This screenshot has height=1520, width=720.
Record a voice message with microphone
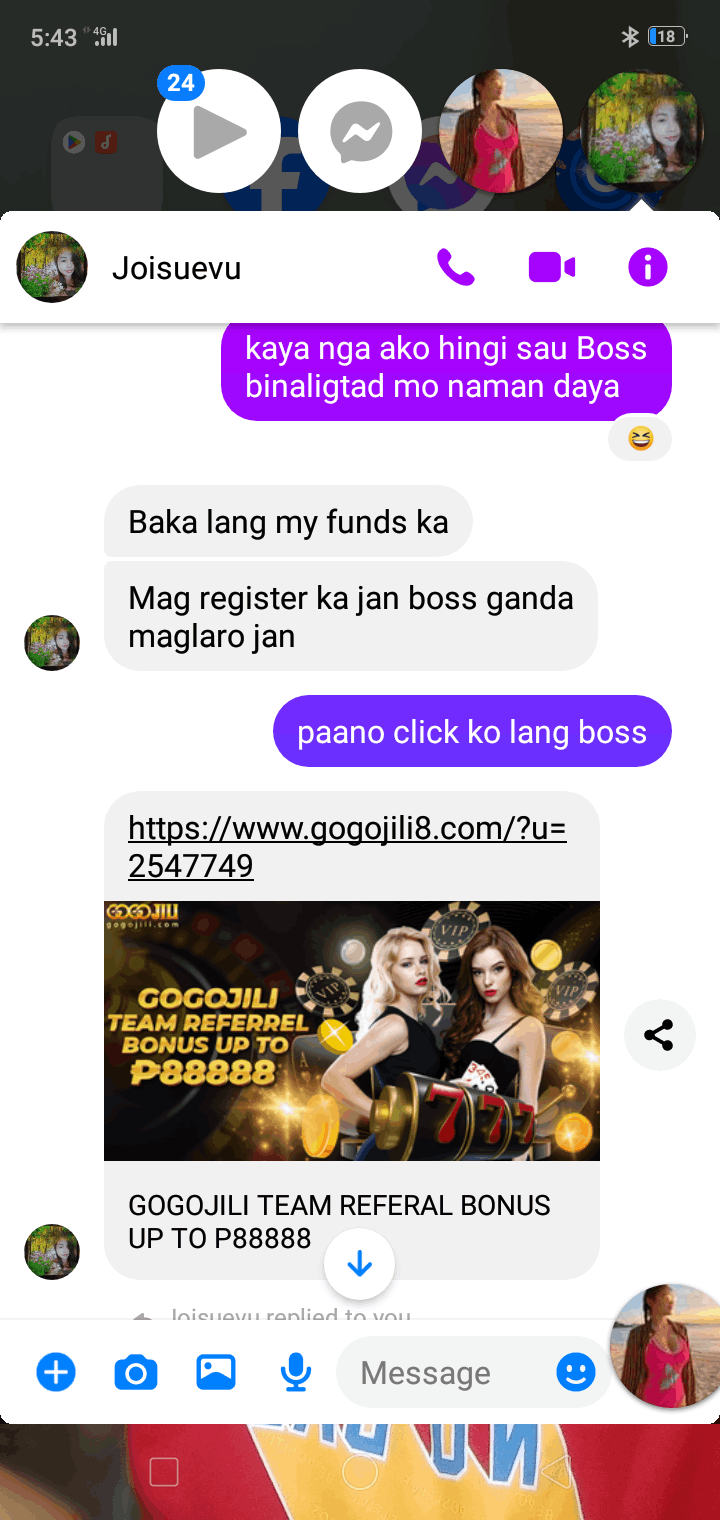click(295, 1372)
